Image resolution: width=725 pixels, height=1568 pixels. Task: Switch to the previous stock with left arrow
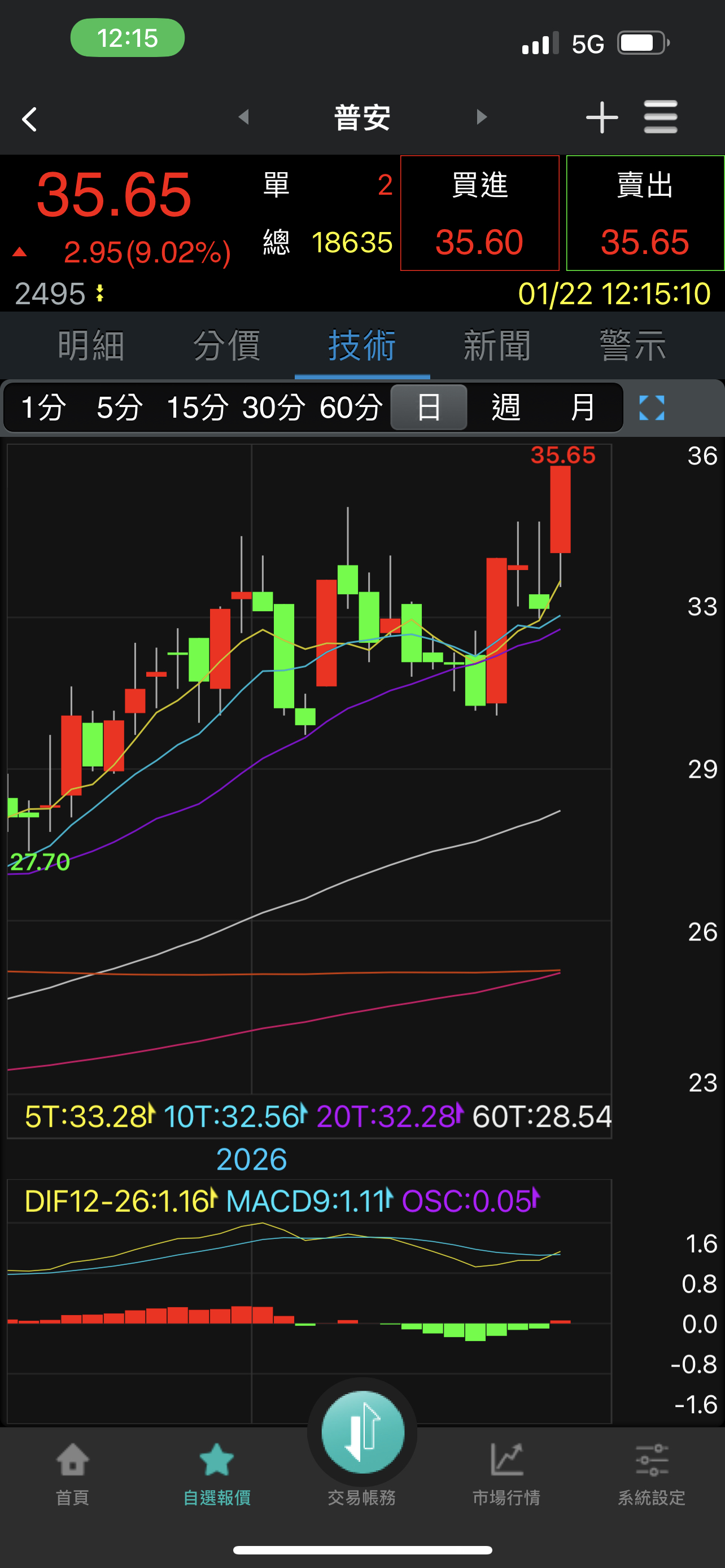(243, 117)
